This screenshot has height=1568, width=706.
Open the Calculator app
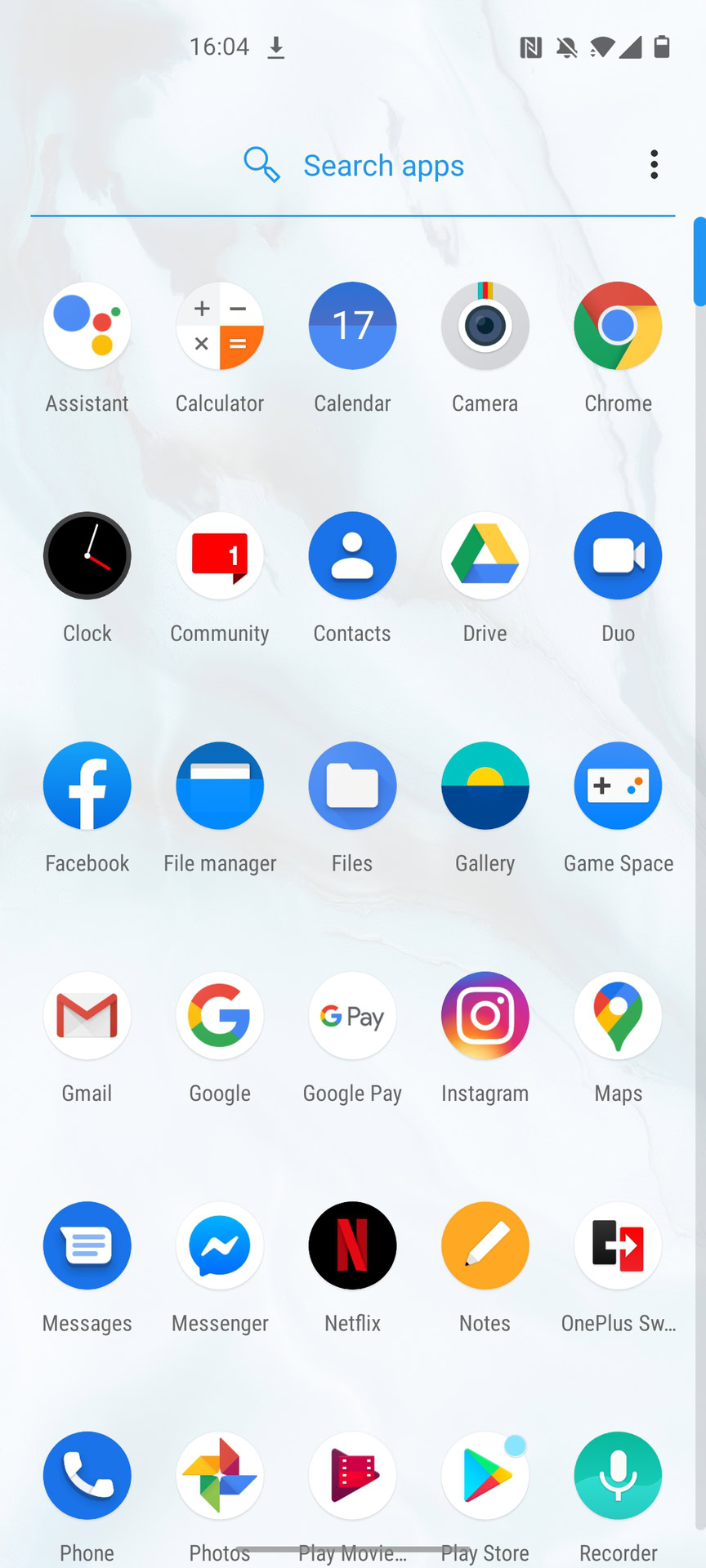coord(220,326)
